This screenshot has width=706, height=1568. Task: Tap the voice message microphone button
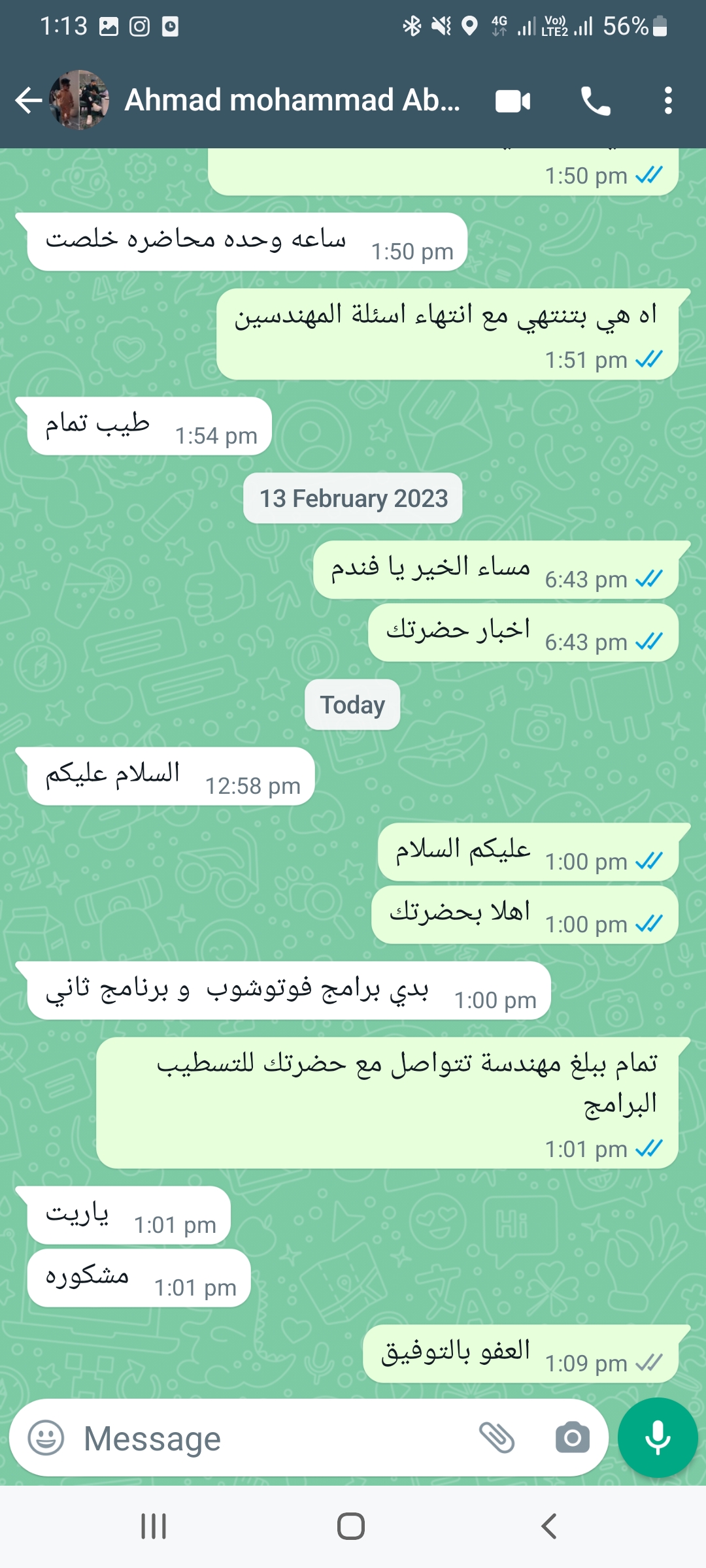658,1437
